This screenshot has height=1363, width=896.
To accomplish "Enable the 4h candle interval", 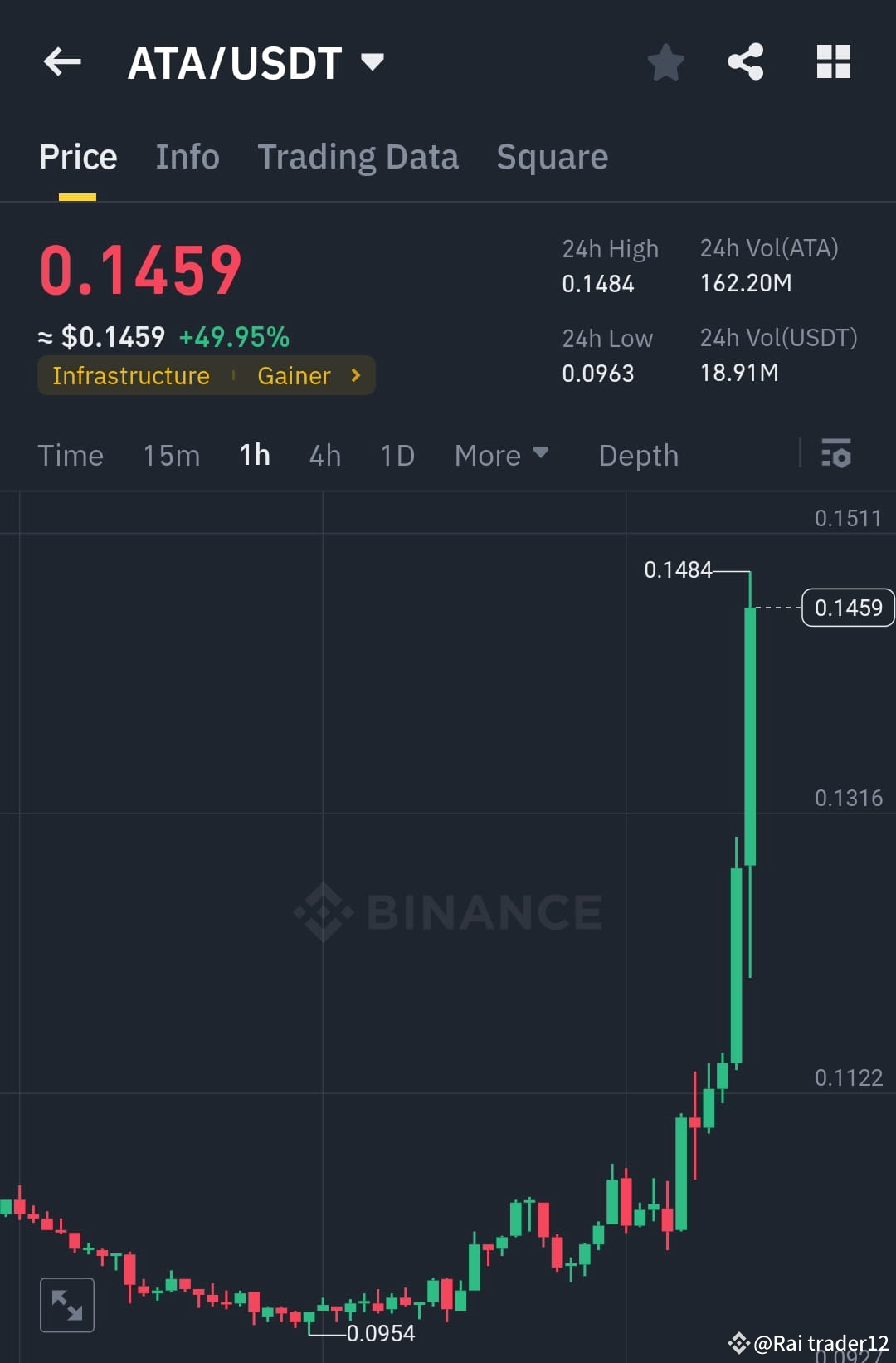I will tap(324, 455).
